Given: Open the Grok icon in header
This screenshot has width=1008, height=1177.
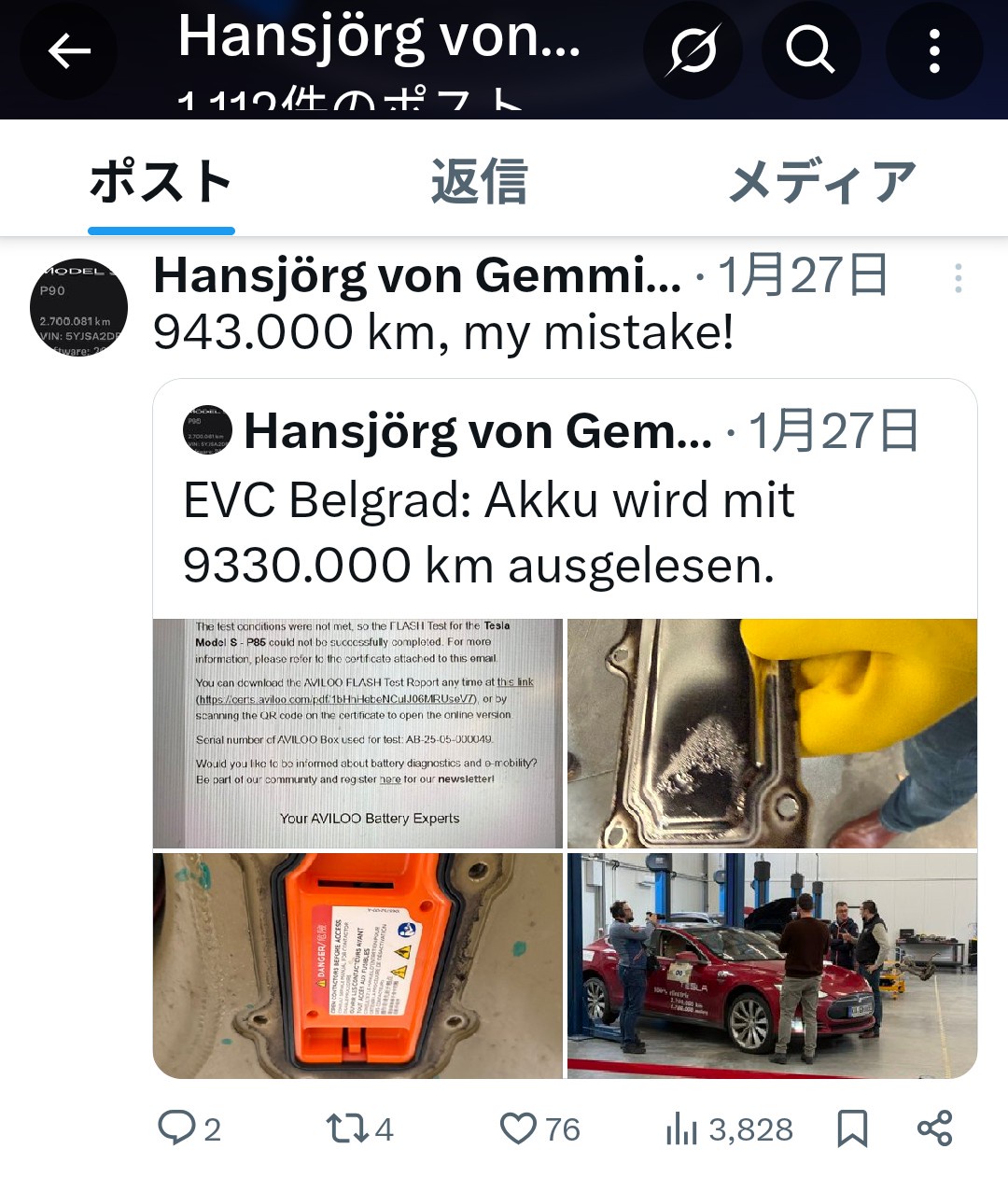Looking at the screenshot, I should click(692, 49).
